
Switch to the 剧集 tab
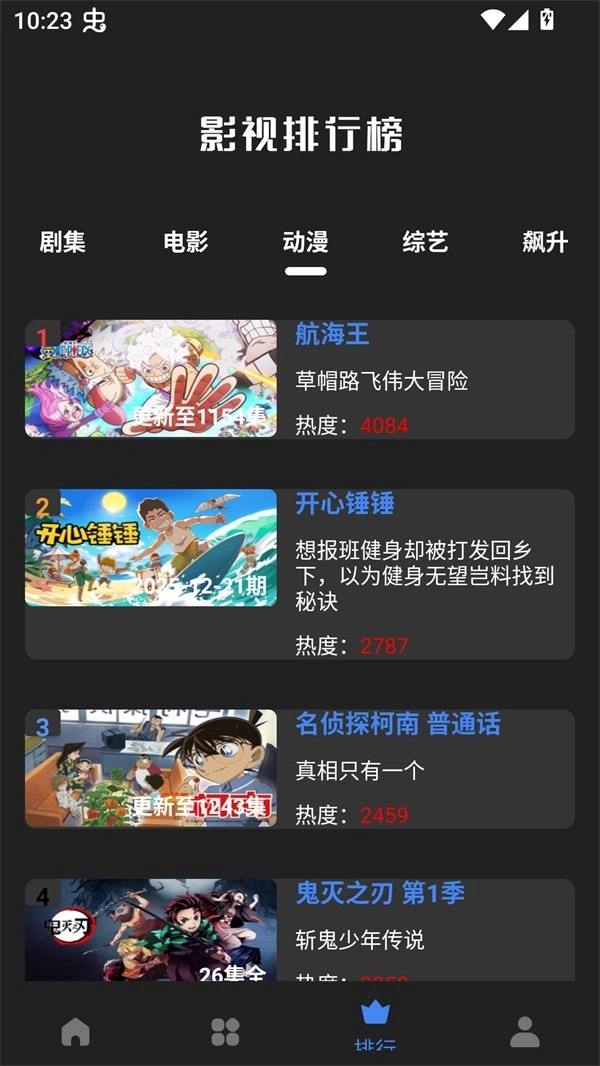tap(62, 242)
